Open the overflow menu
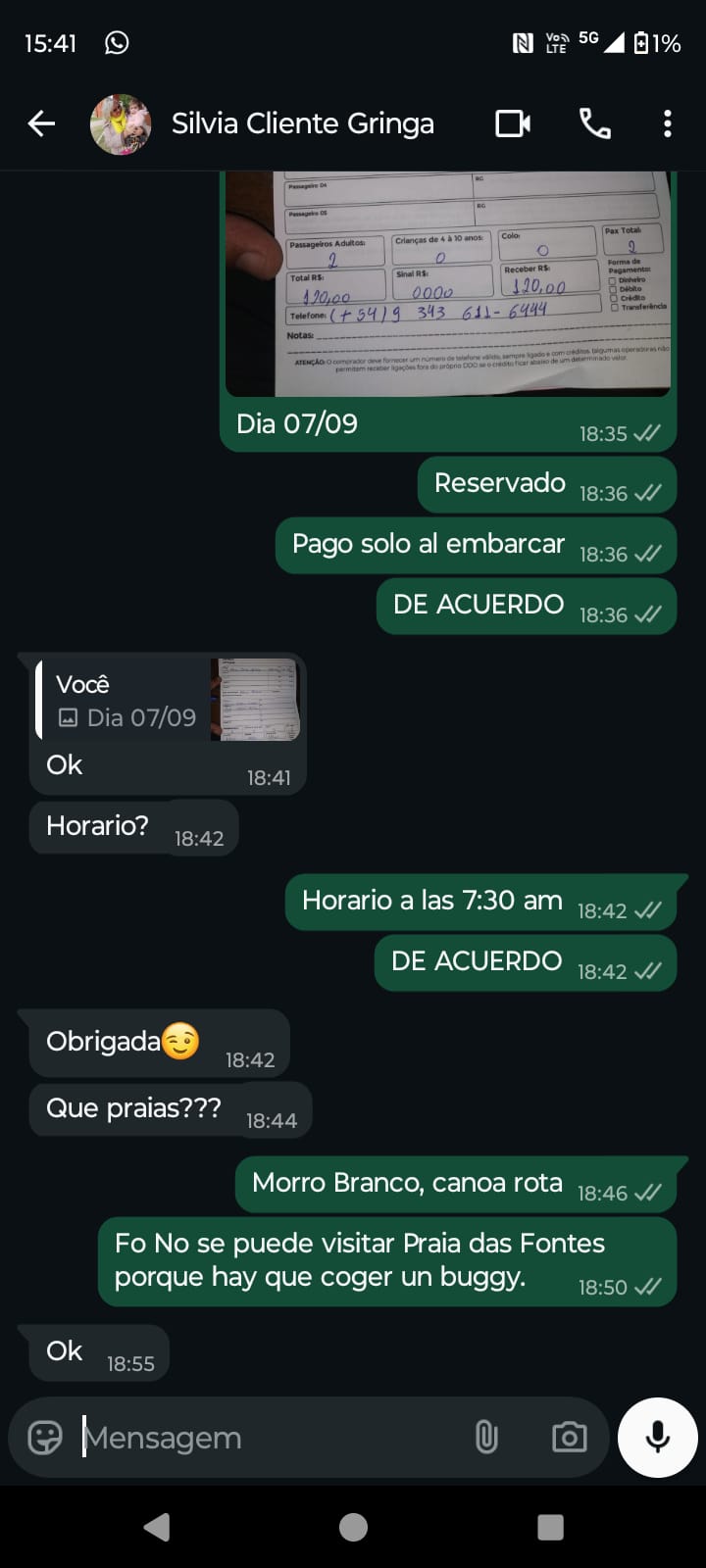Image resolution: width=706 pixels, height=1568 pixels. click(668, 123)
